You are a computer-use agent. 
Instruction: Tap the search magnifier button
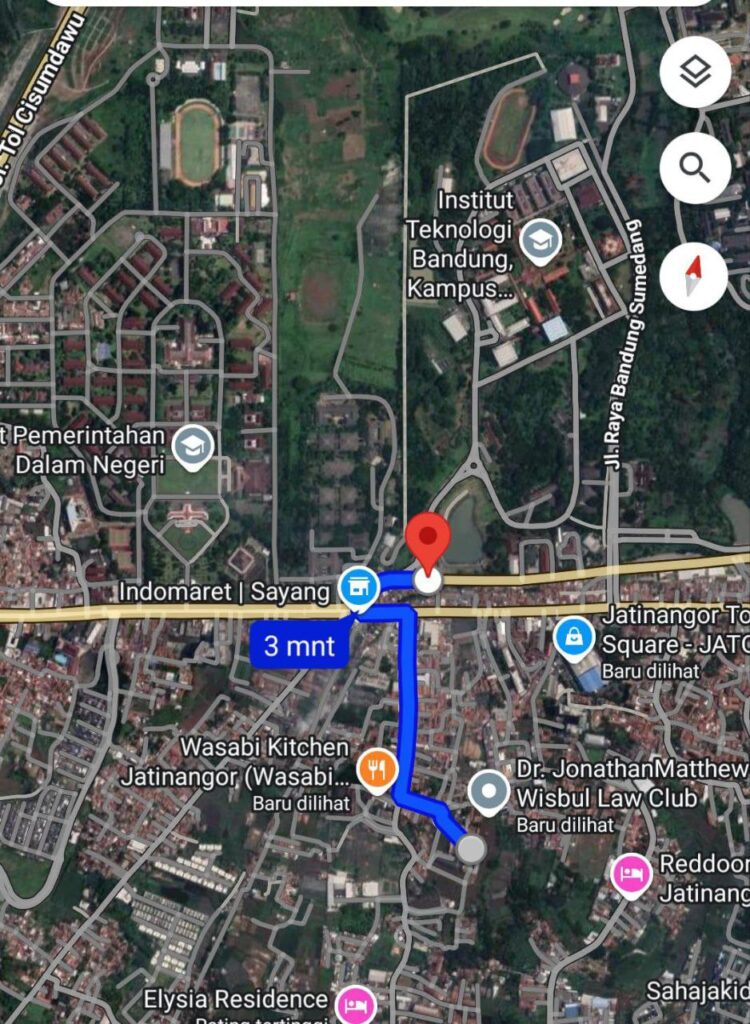pos(695,167)
